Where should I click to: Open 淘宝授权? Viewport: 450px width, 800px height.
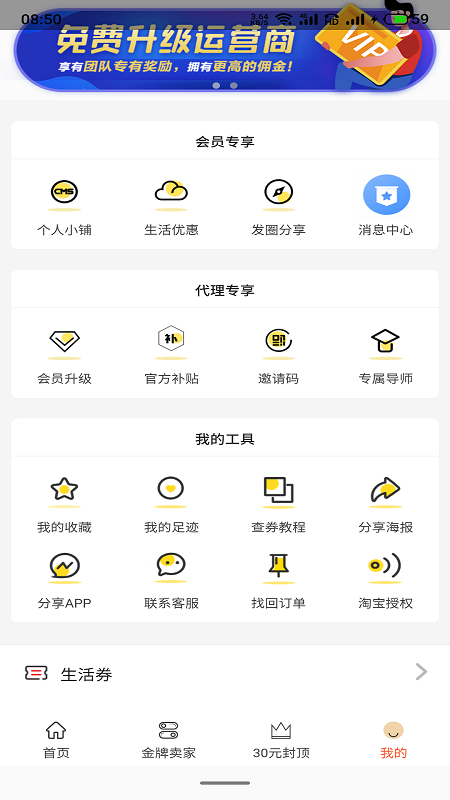[386, 581]
